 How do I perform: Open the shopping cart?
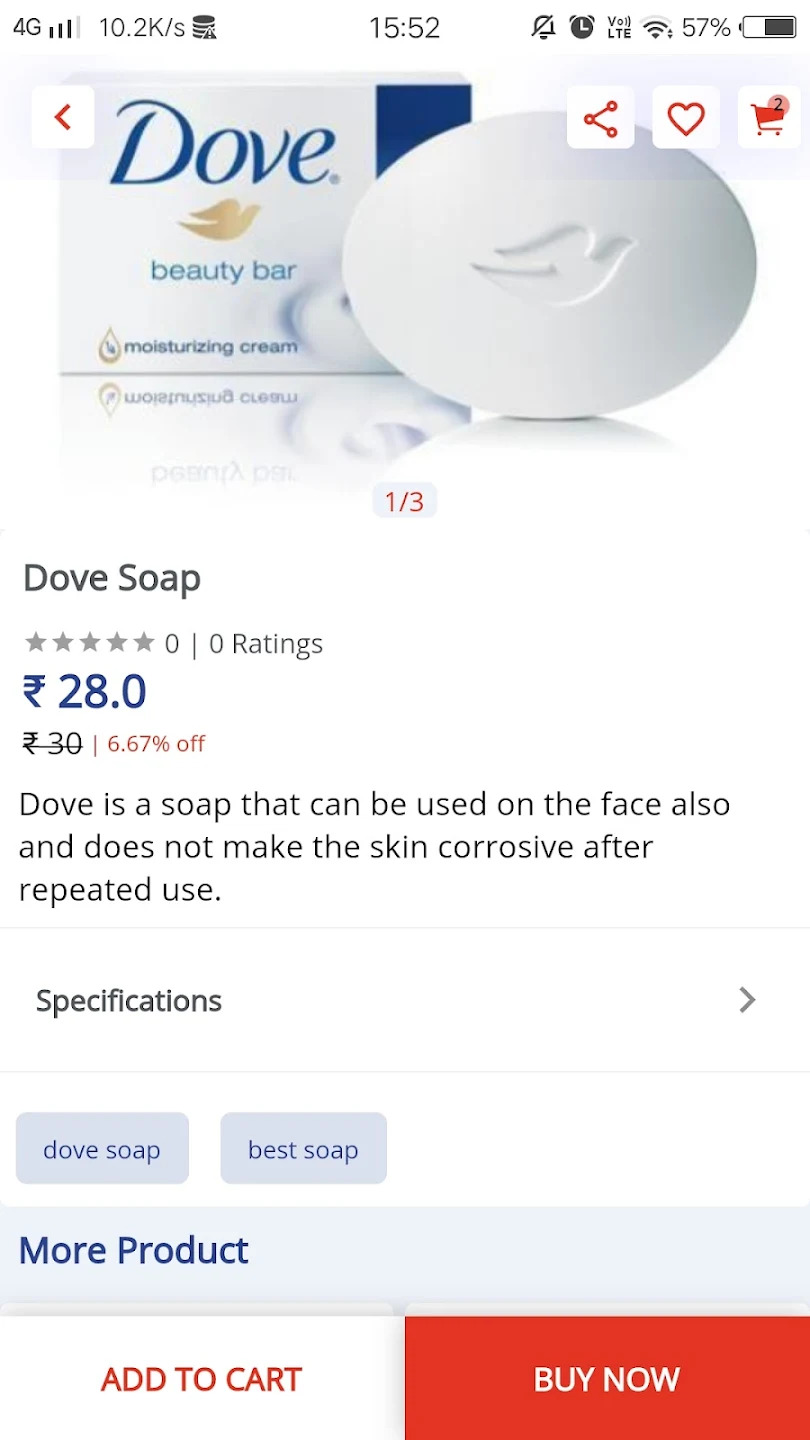coord(768,119)
